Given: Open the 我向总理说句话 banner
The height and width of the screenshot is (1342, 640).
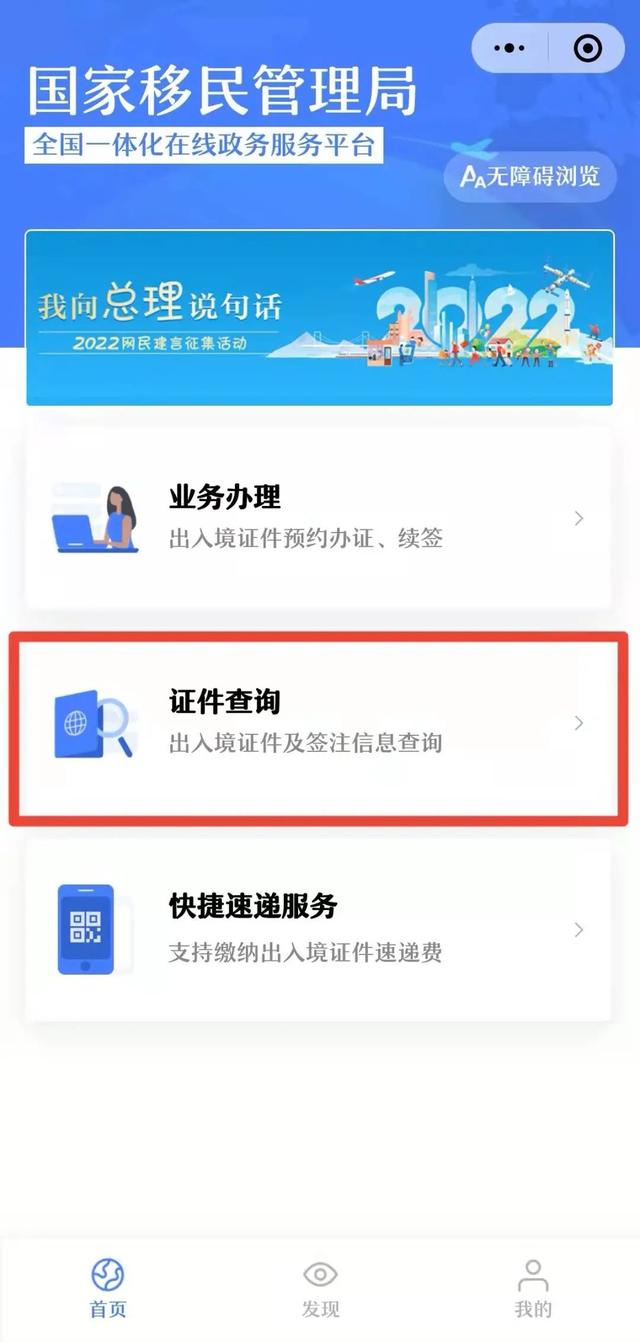Looking at the screenshot, I should tap(319, 317).
